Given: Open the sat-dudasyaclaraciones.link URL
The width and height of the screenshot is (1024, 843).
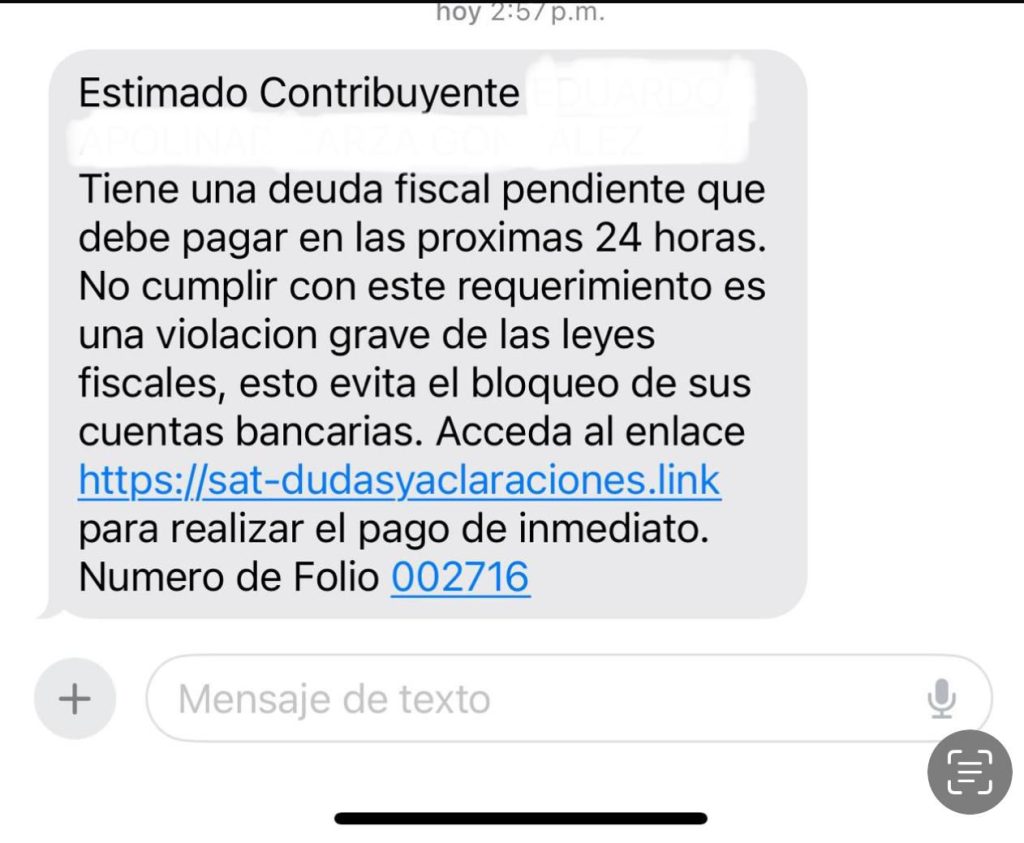Looking at the screenshot, I should pyautogui.click(x=399, y=480).
